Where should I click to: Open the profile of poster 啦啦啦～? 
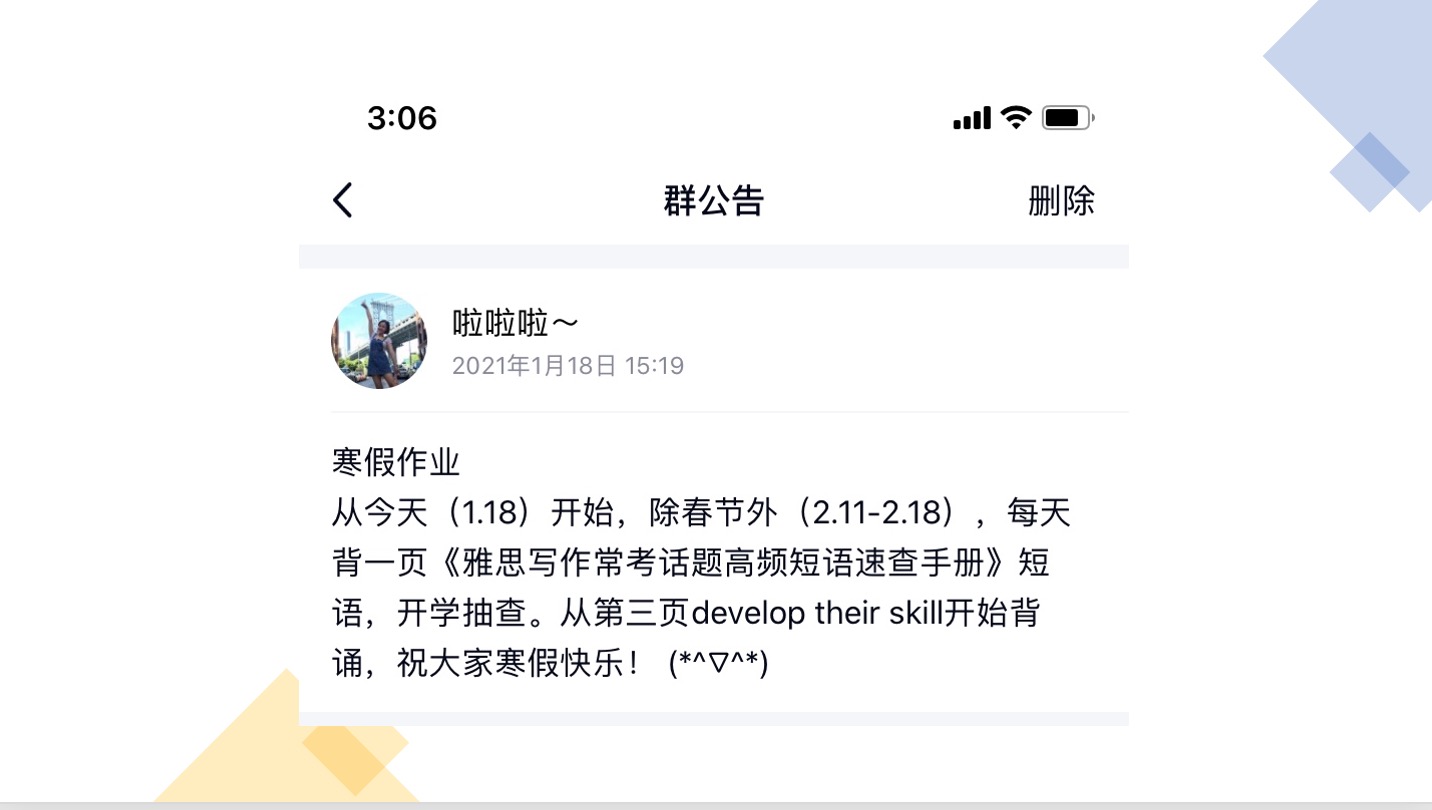(x=379, y=341)
